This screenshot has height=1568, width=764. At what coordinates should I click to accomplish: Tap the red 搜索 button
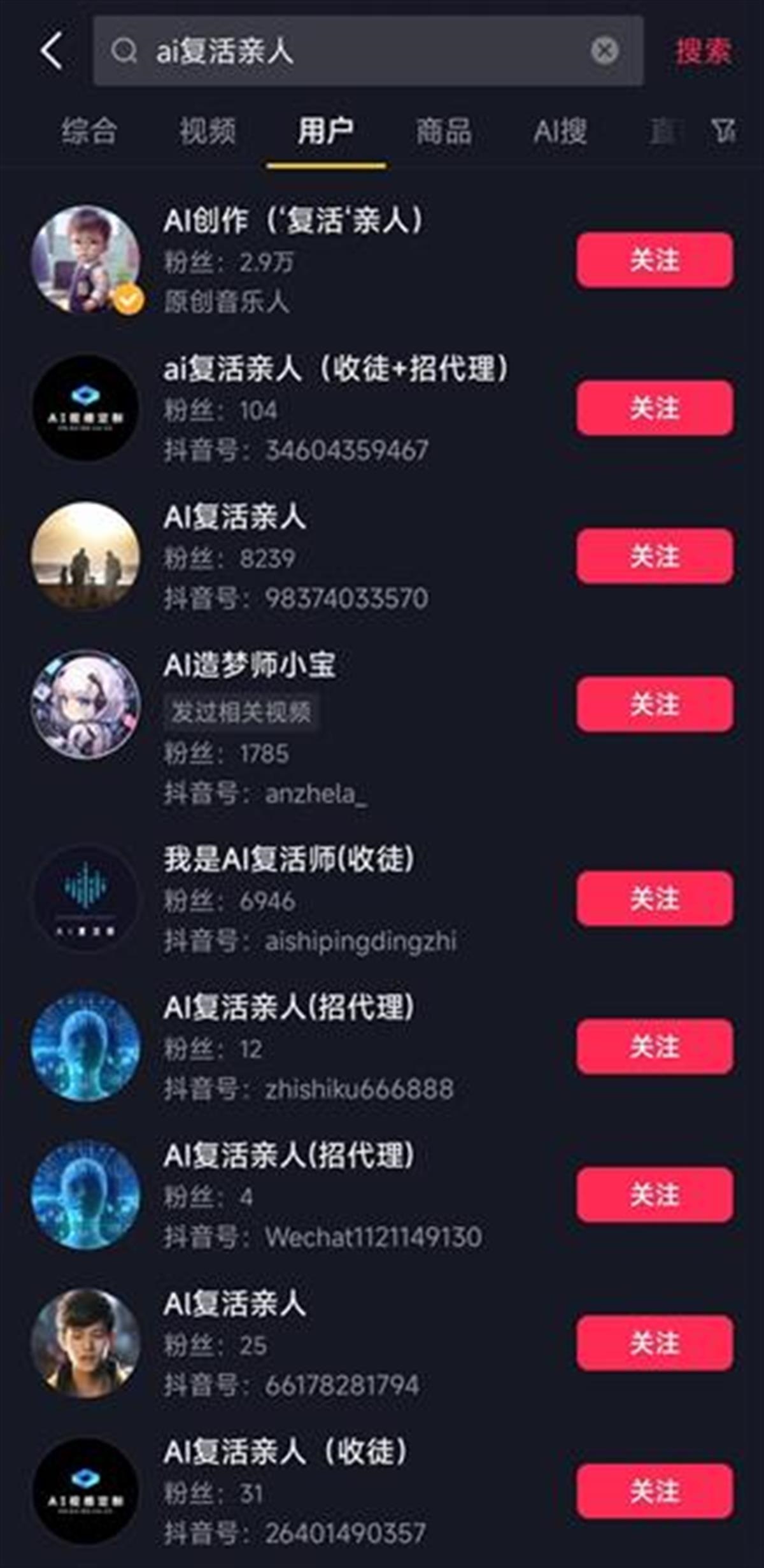(704, 51)
